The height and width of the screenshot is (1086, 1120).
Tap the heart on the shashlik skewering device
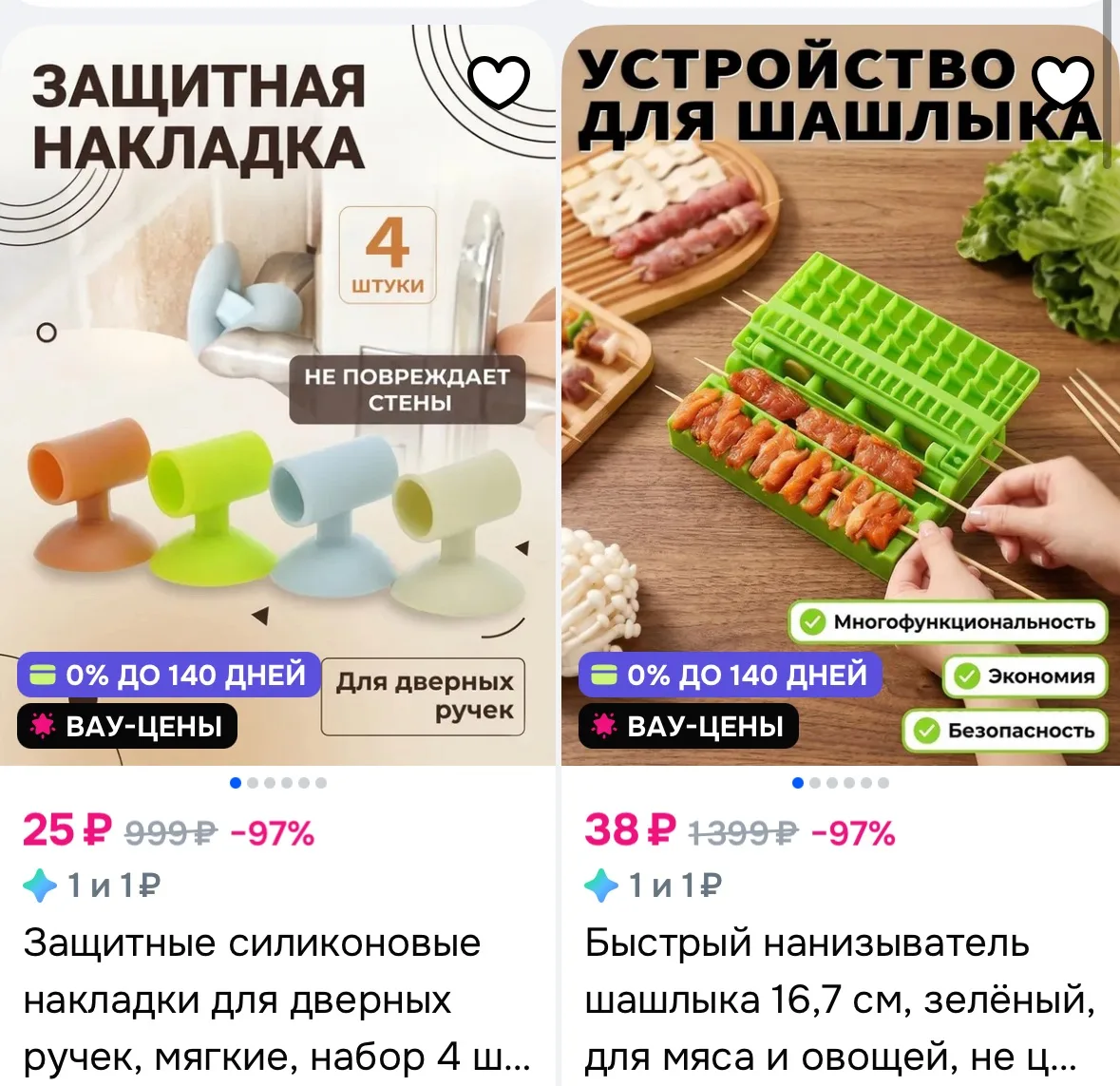1064,82
